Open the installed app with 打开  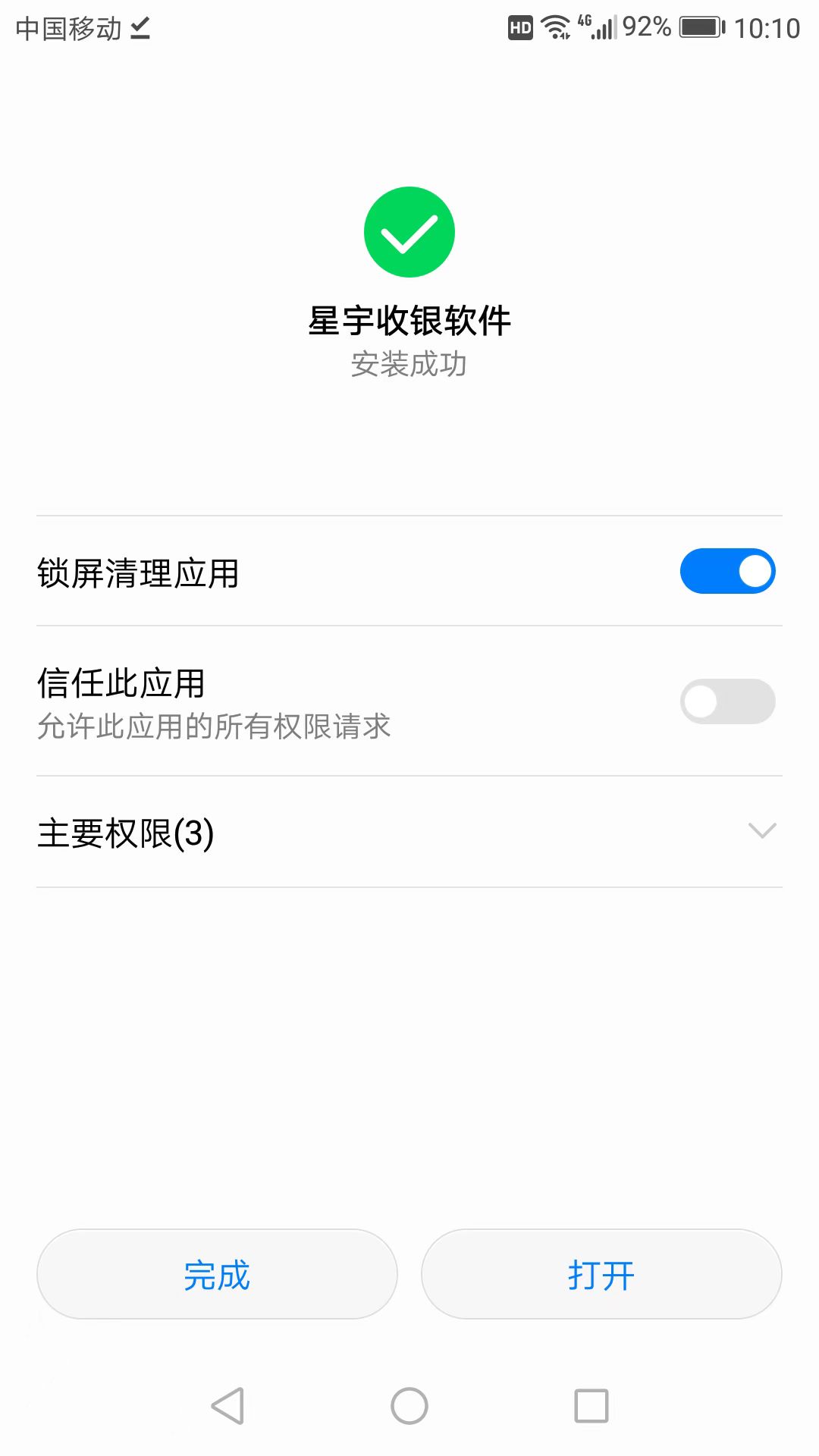point(601,1274)
